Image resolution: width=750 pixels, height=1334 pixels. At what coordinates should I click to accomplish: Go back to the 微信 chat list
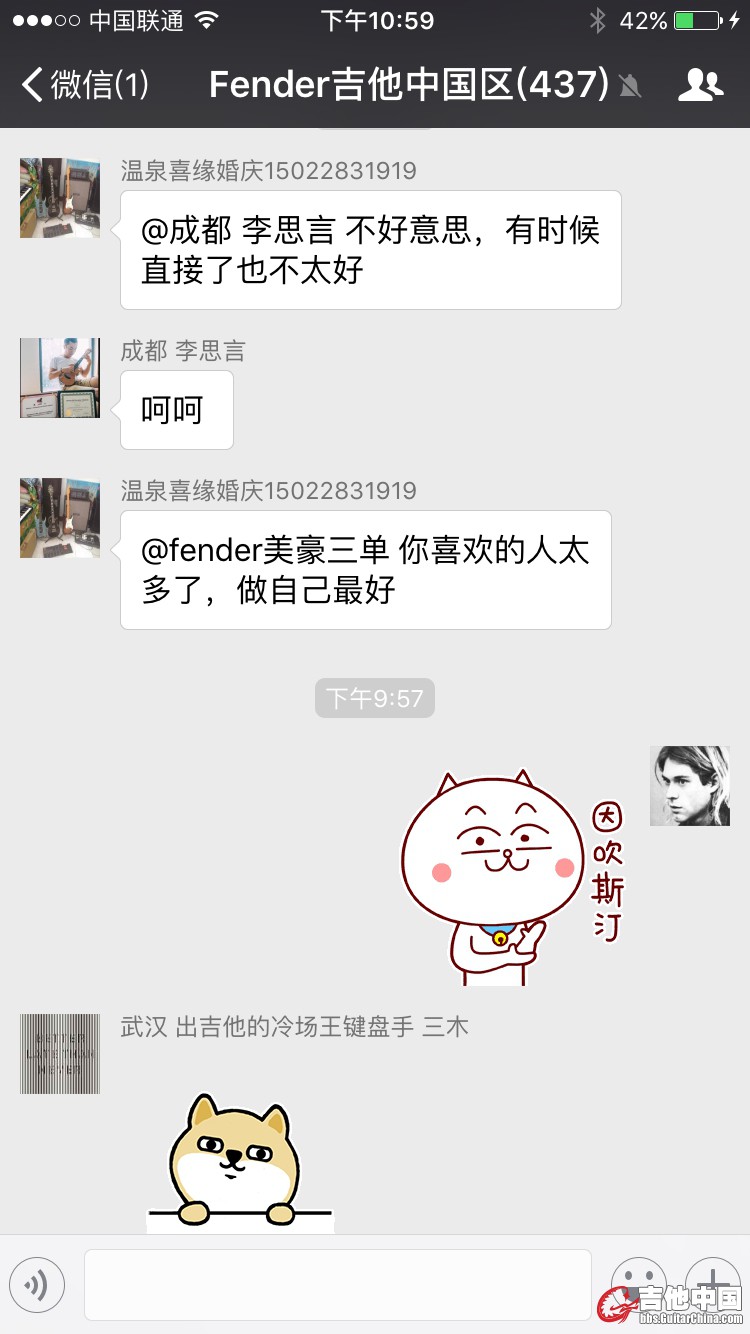pos(85,85)
